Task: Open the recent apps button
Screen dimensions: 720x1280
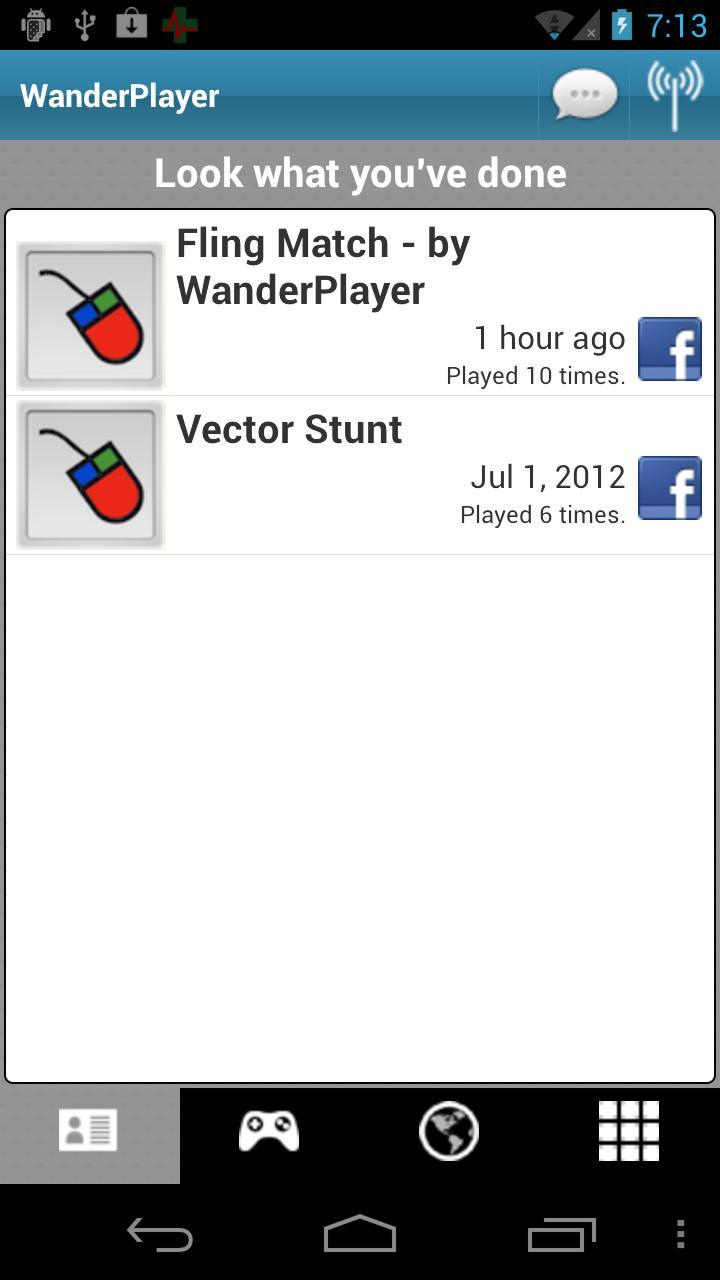Action: click(561, 1234)
